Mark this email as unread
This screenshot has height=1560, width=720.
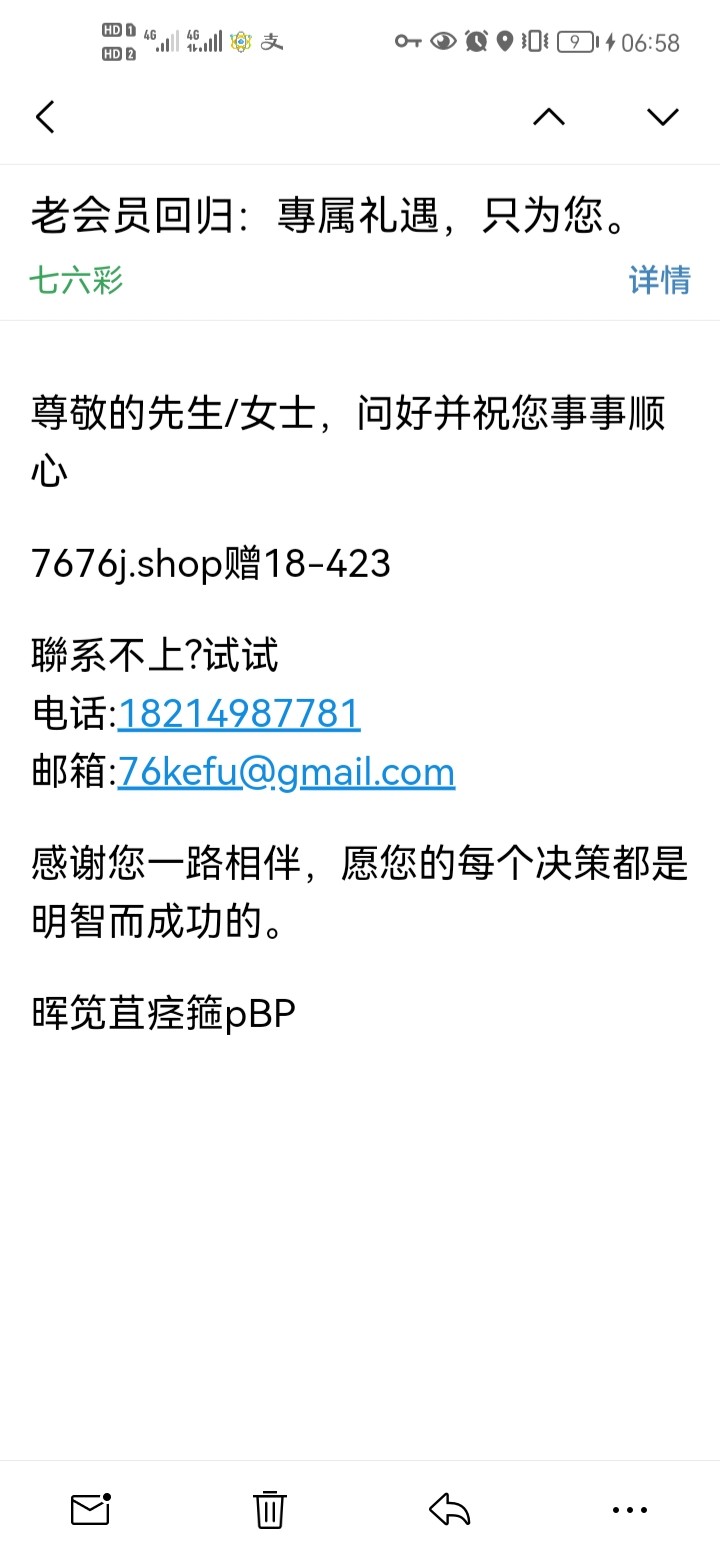click(x=90, y=1509)
